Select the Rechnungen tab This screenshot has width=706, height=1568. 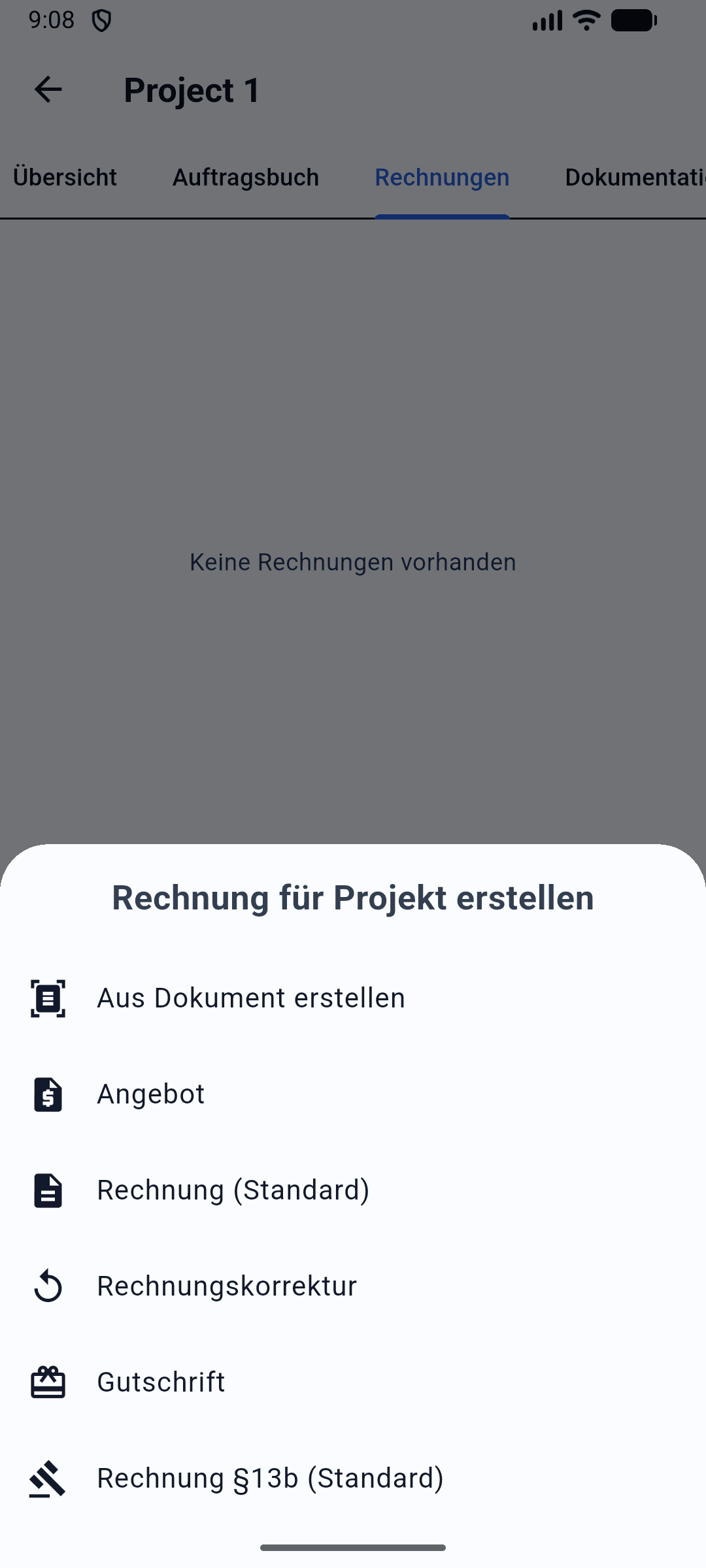(442, 177)
